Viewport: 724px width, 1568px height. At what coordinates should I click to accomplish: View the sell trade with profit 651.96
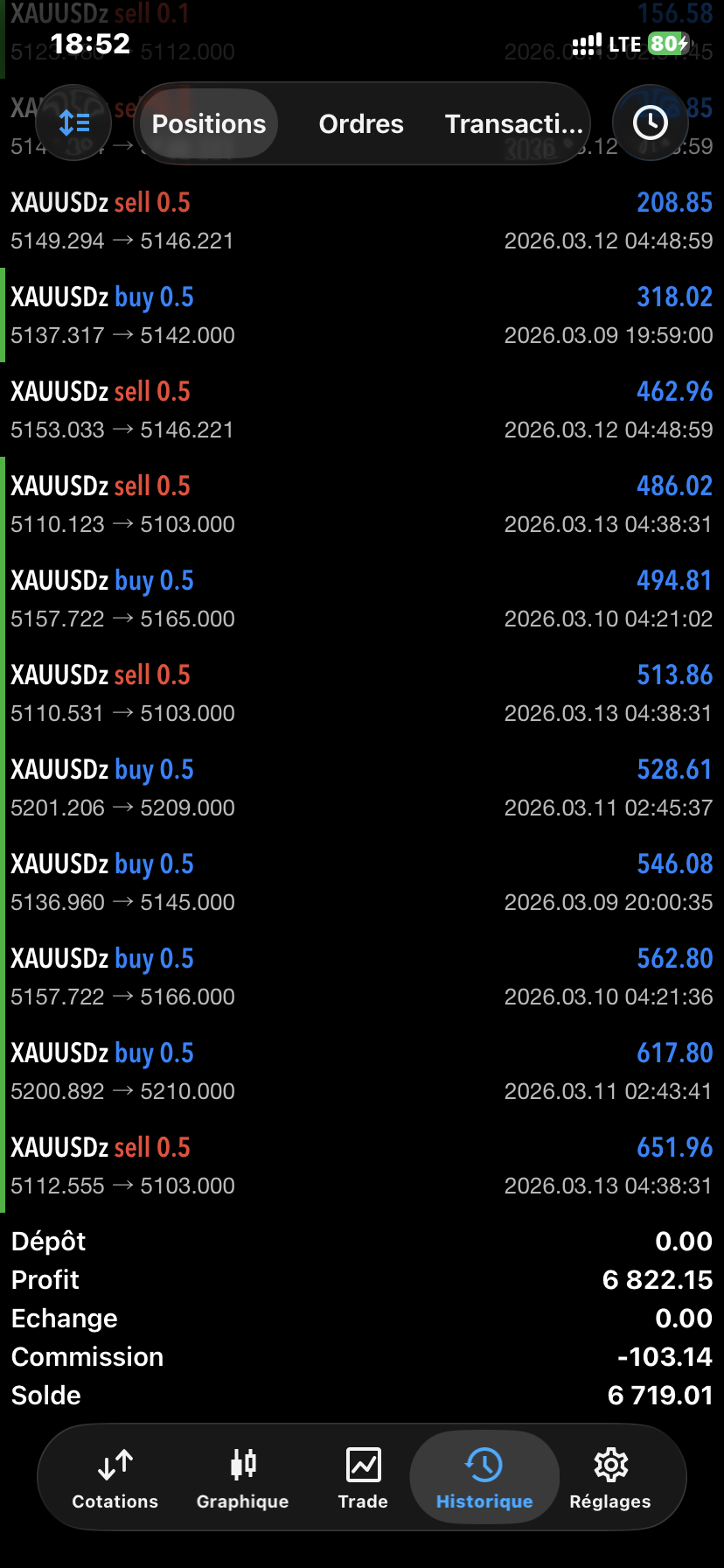coord(362,1165)
